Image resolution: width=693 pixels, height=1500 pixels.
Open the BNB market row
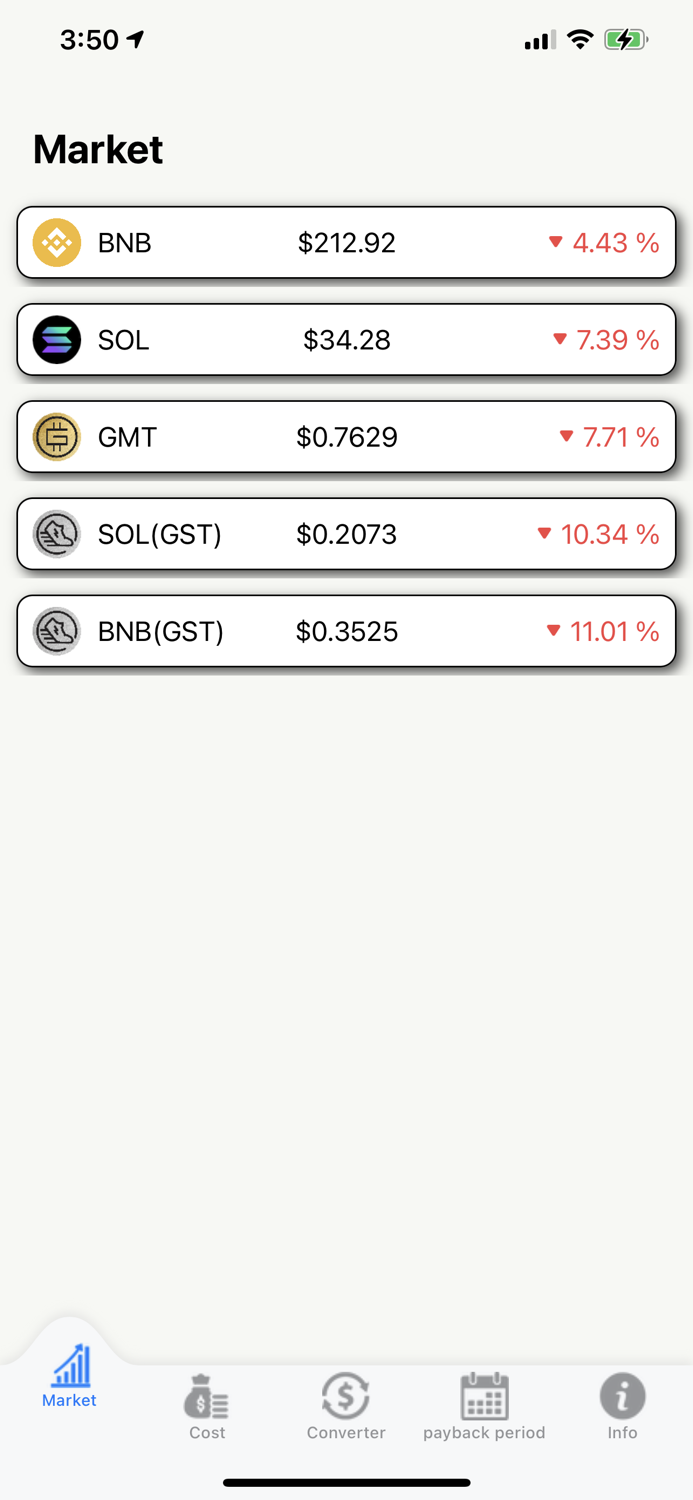pos(346,243)
